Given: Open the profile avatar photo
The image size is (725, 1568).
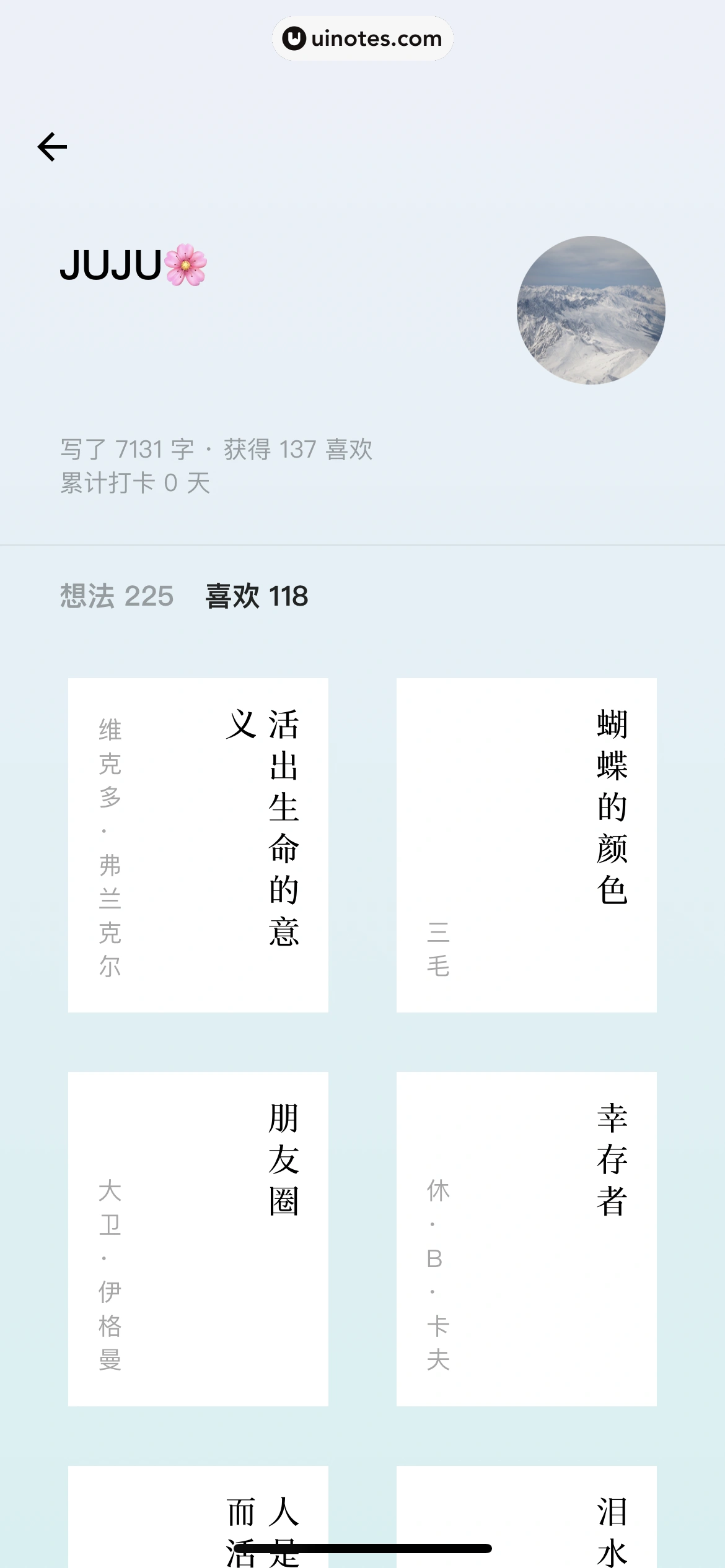Looking at the screenshot, I should (591, 311).
